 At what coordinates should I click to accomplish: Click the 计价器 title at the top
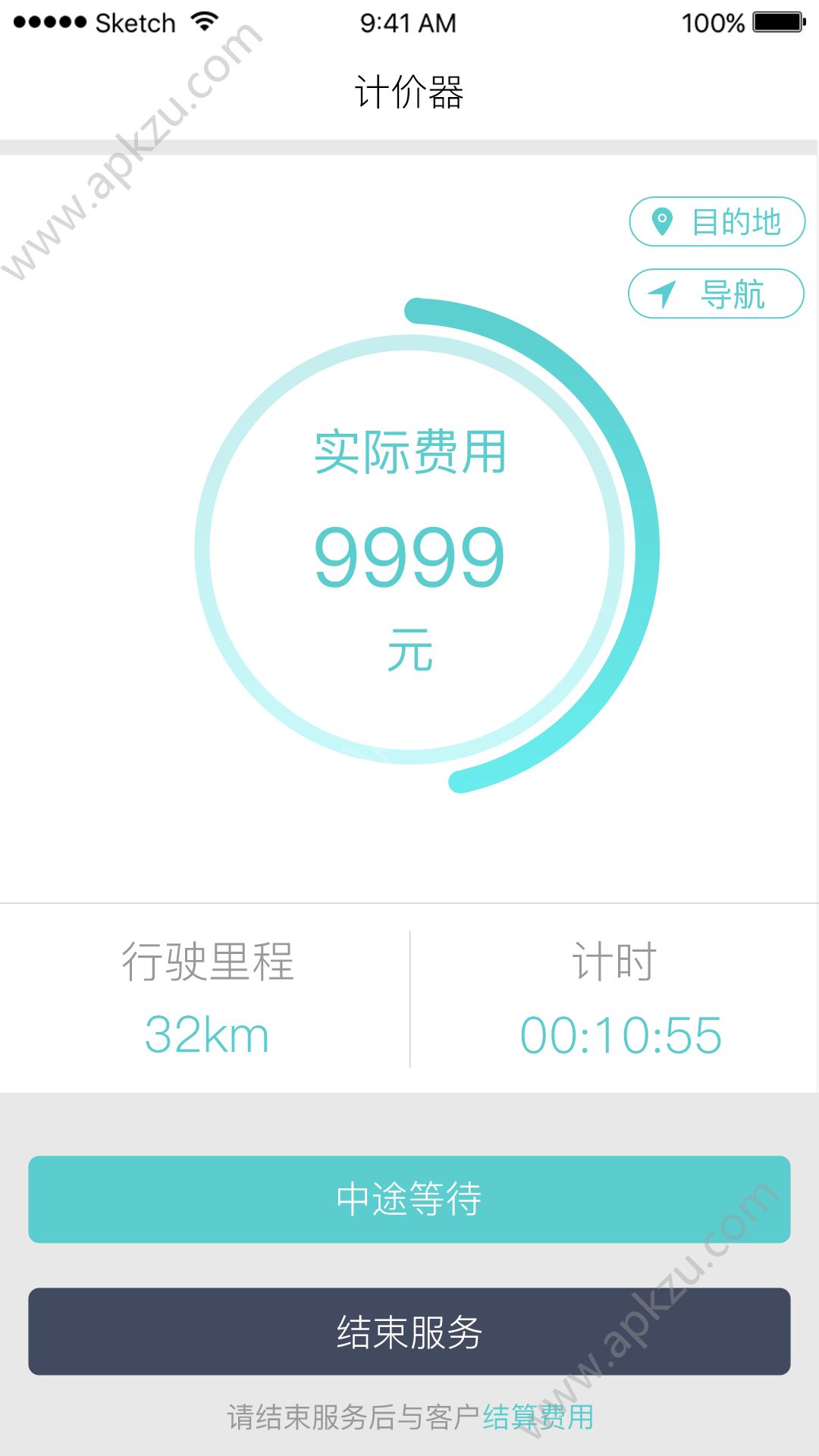[409, 89]
